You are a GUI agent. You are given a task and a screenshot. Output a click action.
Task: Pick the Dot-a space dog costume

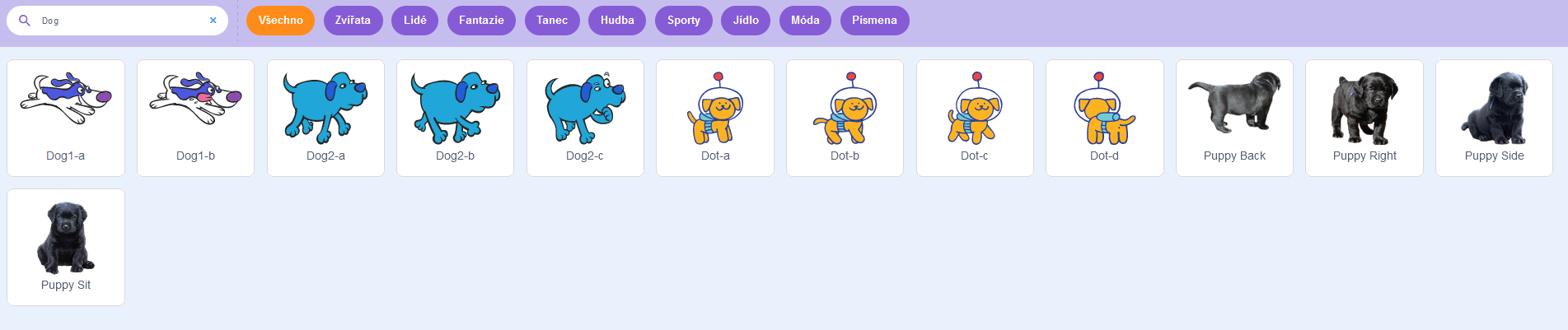coord(714,118)
